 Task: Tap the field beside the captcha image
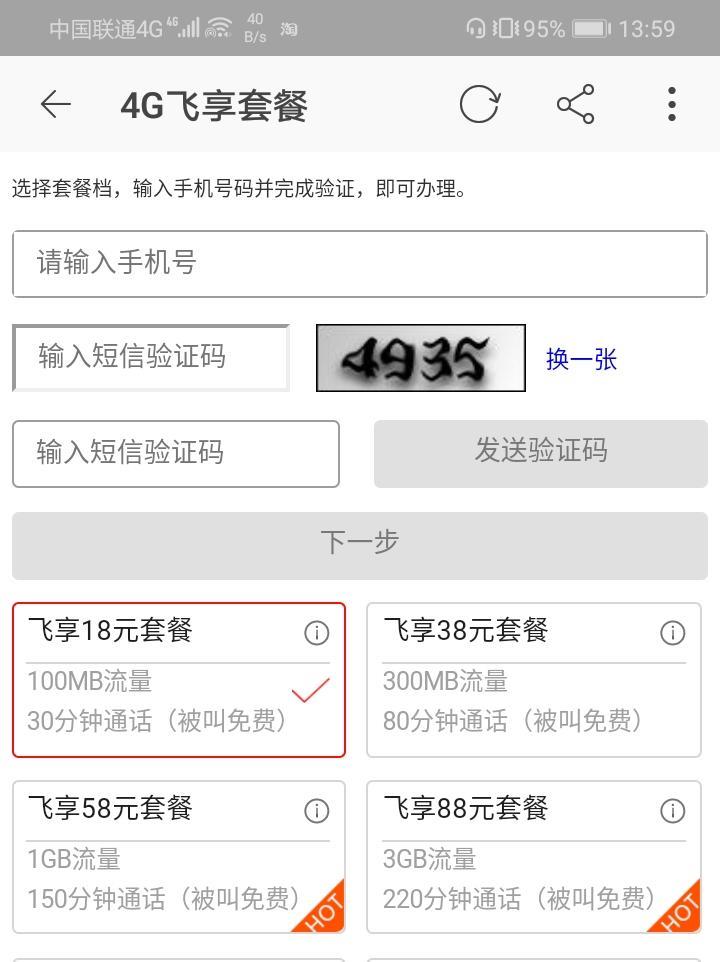click(151, 357)
